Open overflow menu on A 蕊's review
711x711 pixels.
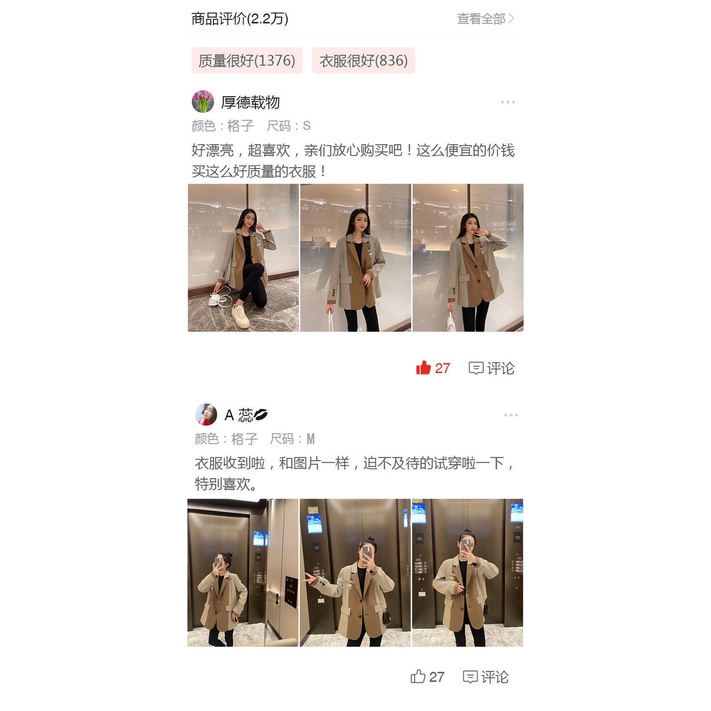(511, 415)
